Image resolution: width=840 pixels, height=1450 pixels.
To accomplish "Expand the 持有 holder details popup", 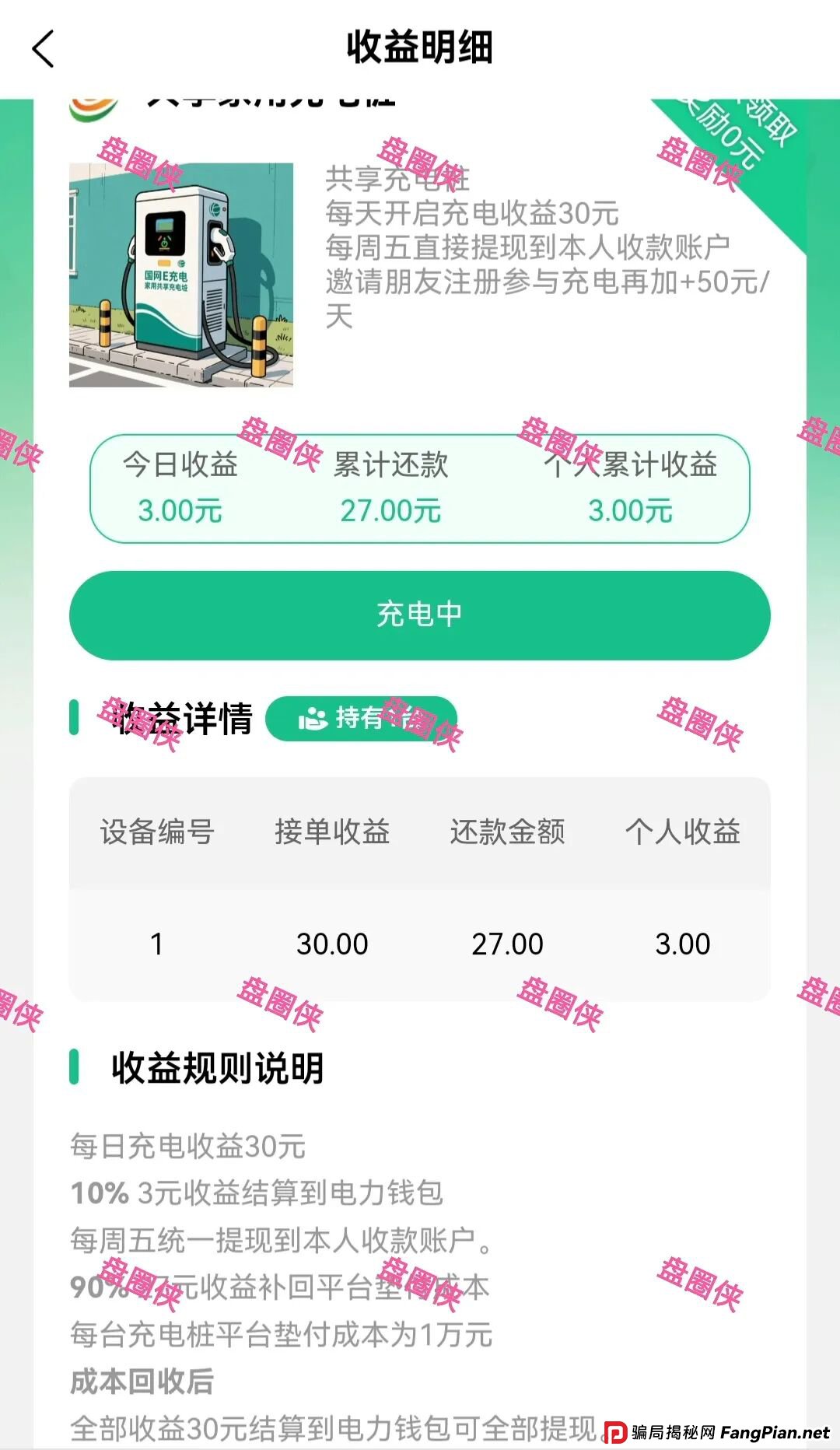I will click(x=362, y=720).
